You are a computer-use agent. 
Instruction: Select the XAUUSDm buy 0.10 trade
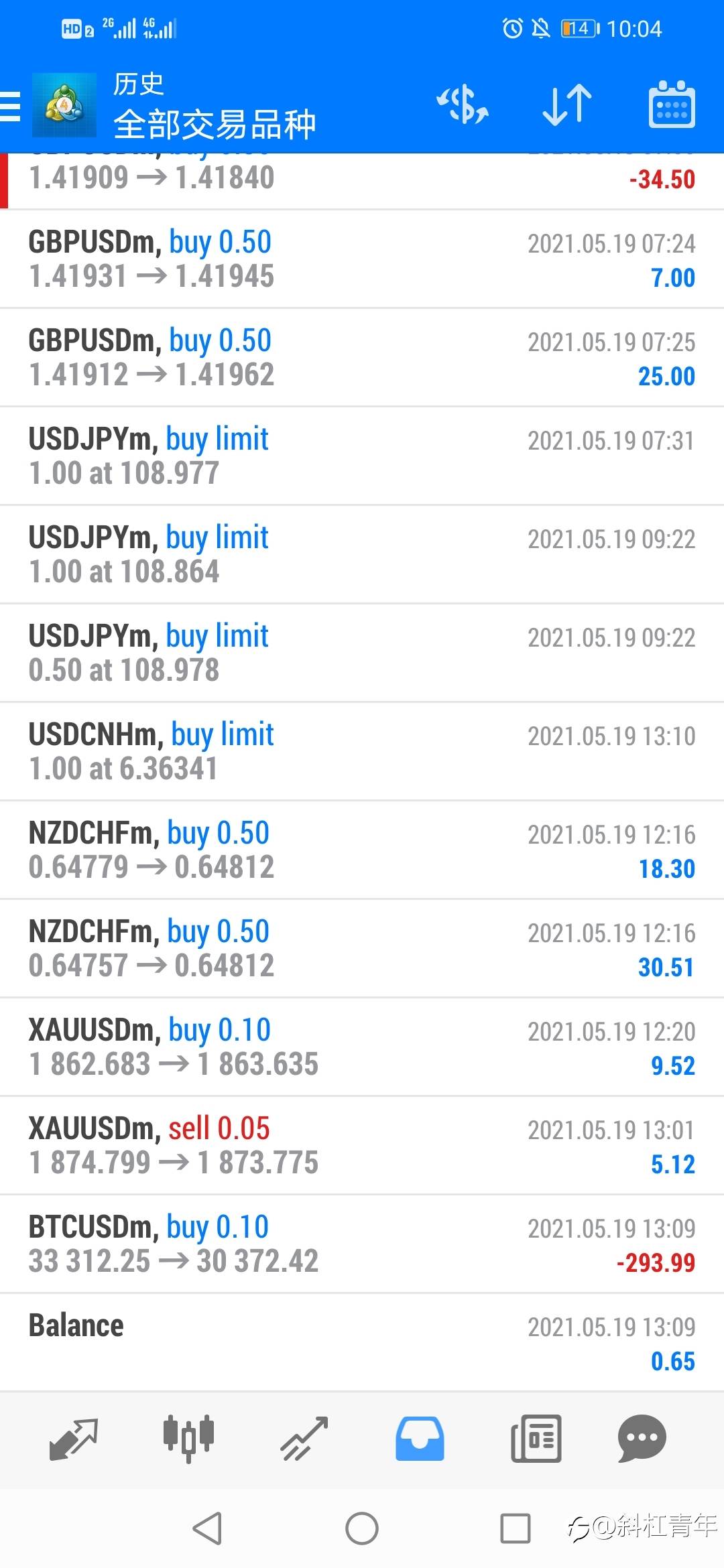tap(362, 1047)
